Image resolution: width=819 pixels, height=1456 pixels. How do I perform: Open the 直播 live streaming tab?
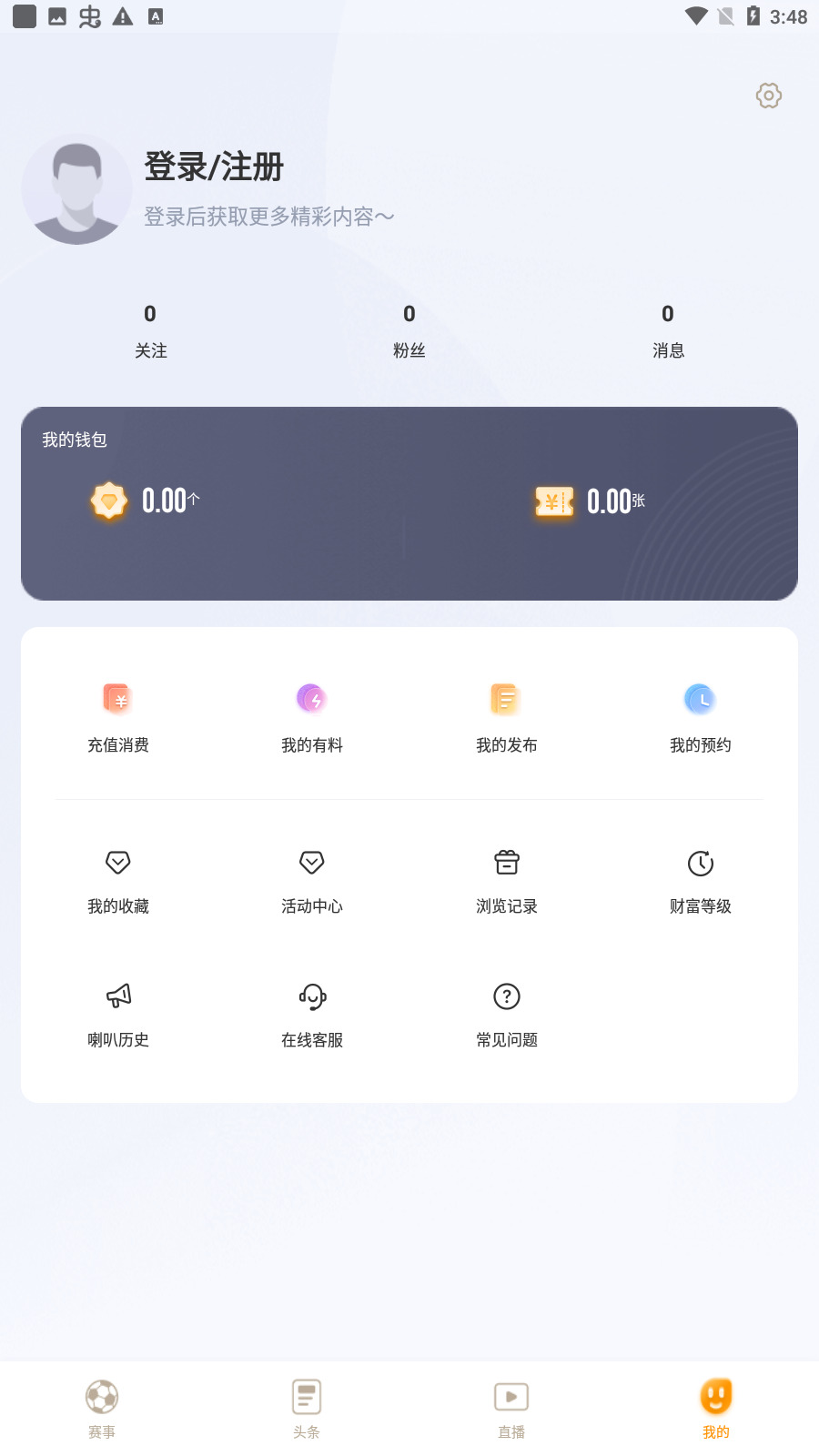511,1406
